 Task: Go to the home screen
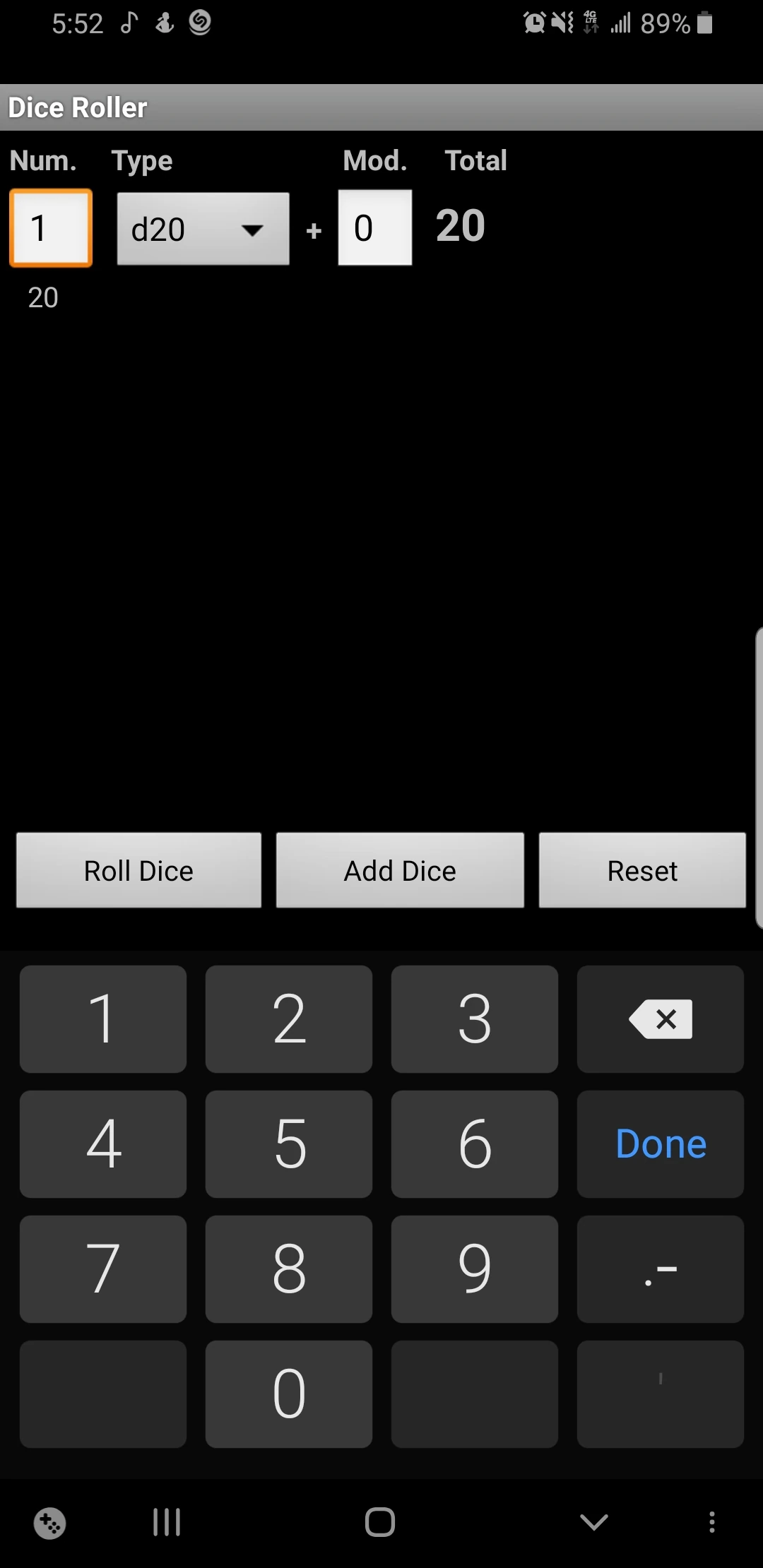point(379,1522)
